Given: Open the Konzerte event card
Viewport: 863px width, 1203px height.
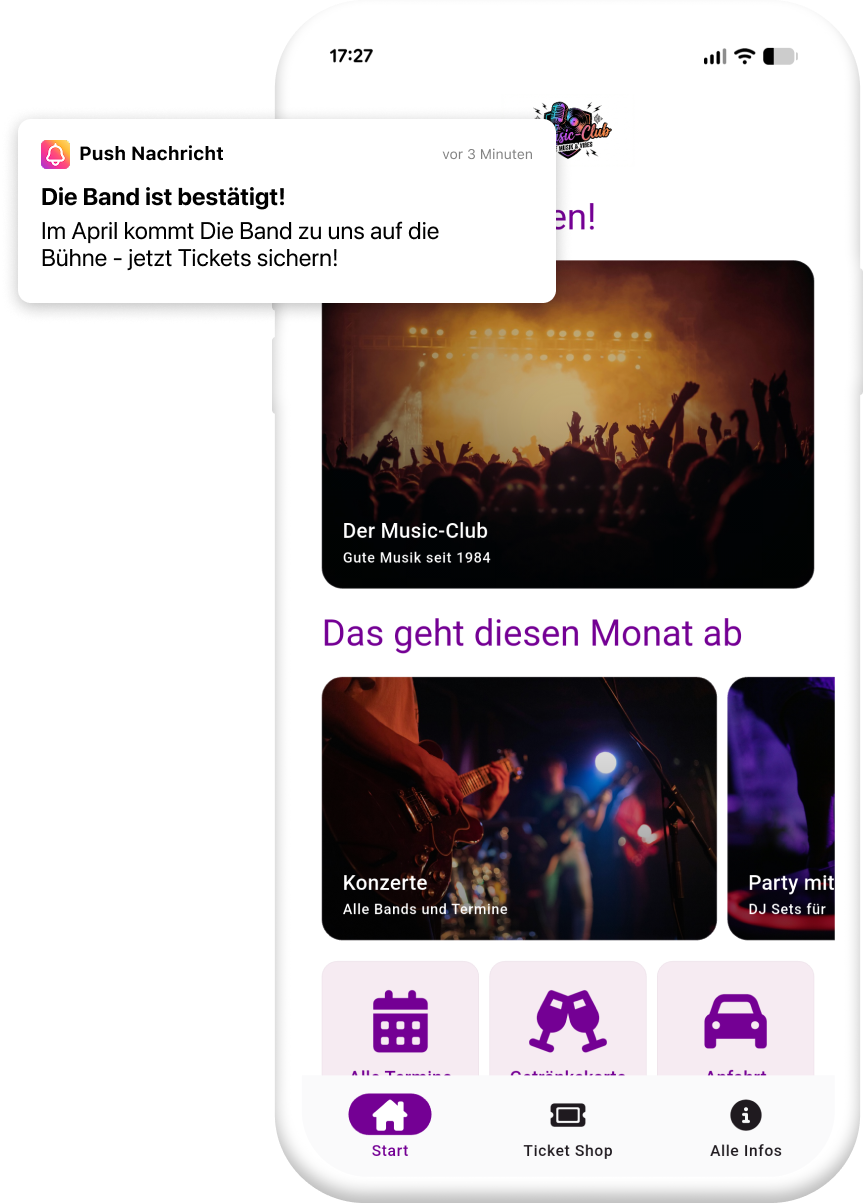Looking at the screenshot, I should tap(519, 807).
